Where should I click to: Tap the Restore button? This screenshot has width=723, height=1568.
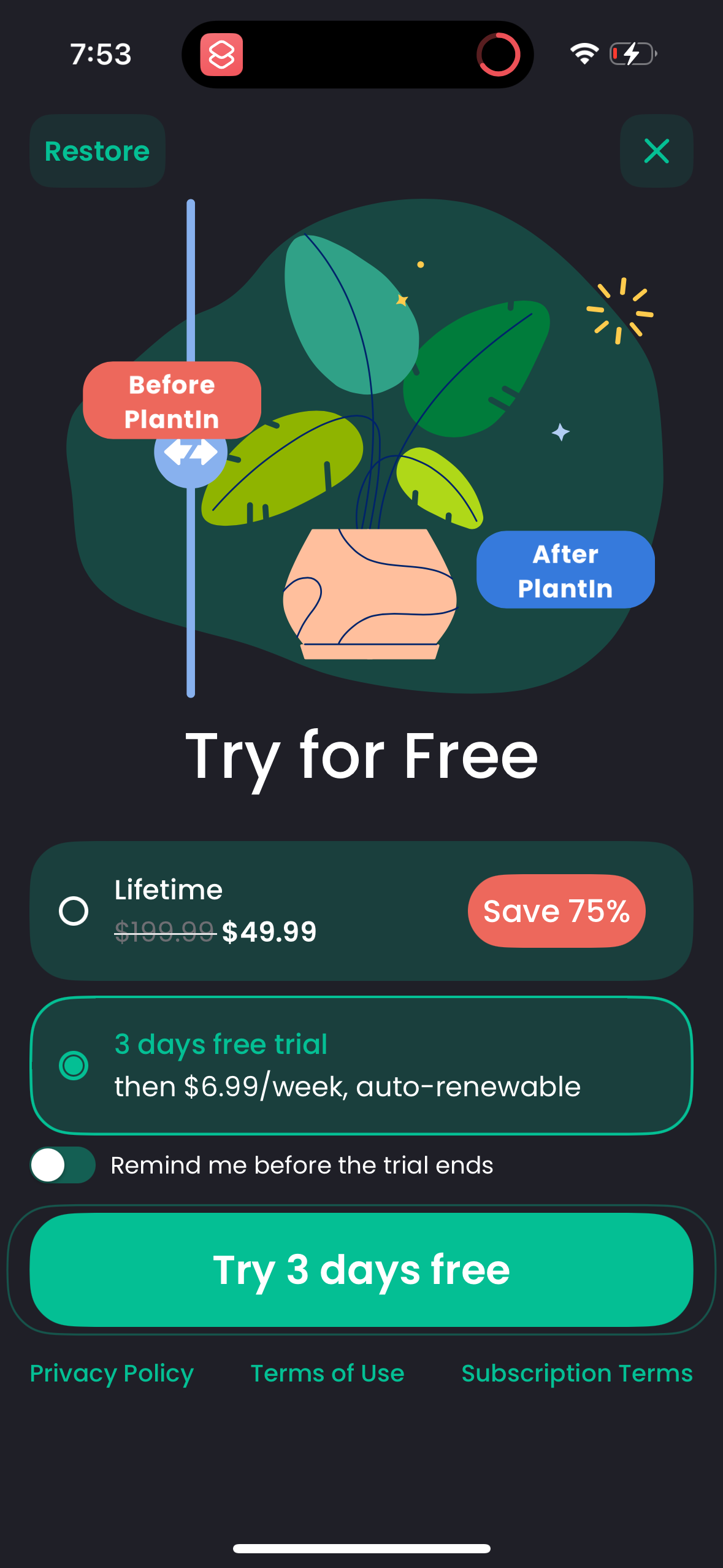tap(97, 151)
